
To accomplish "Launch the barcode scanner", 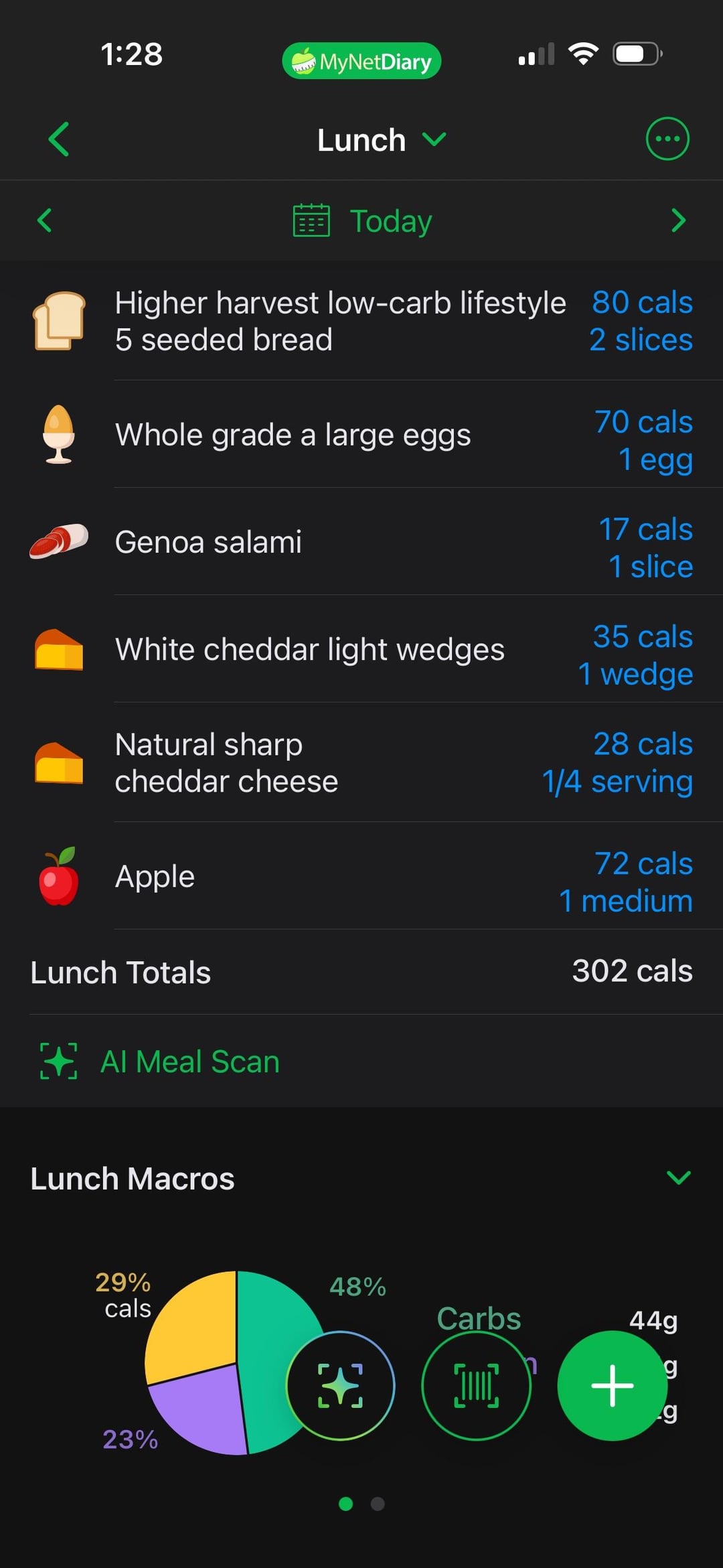I will point(476,1385).
